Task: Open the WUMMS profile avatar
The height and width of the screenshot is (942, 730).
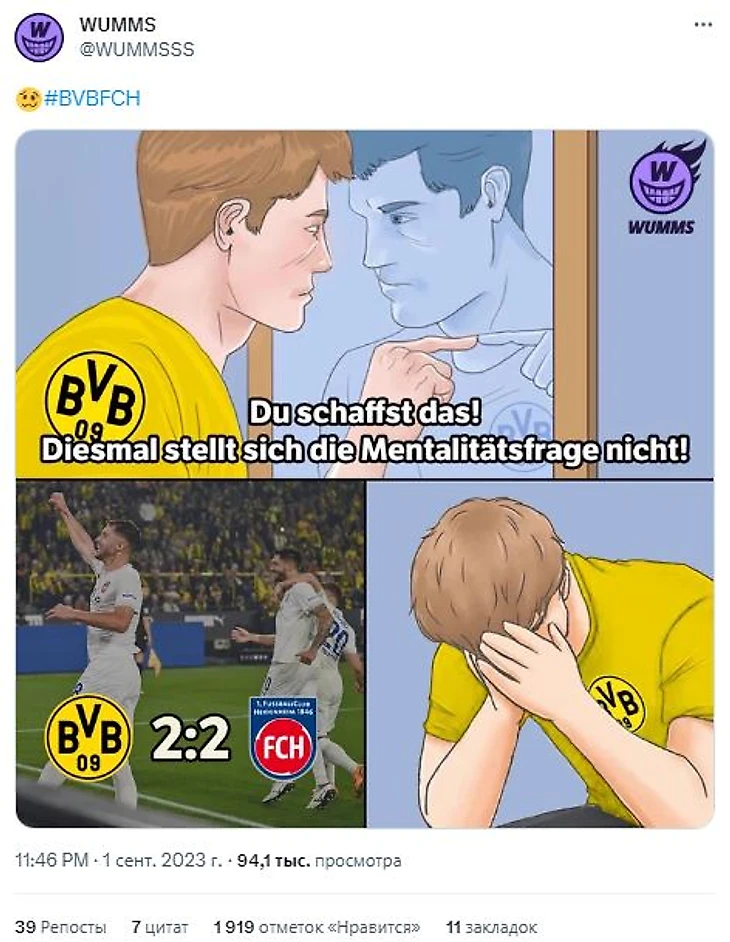Action: tap(39, 38)
